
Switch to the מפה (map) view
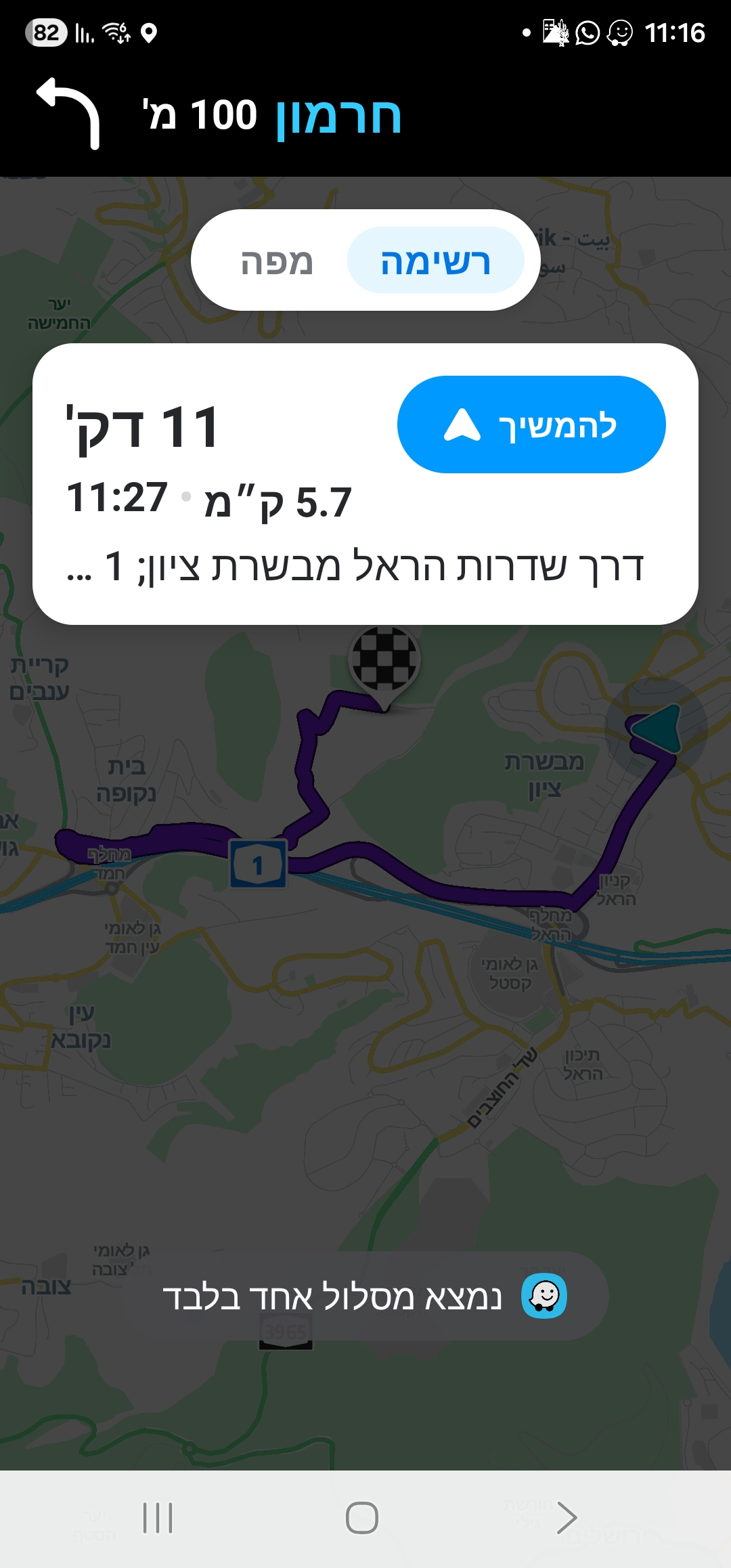[x=277, y=261]
